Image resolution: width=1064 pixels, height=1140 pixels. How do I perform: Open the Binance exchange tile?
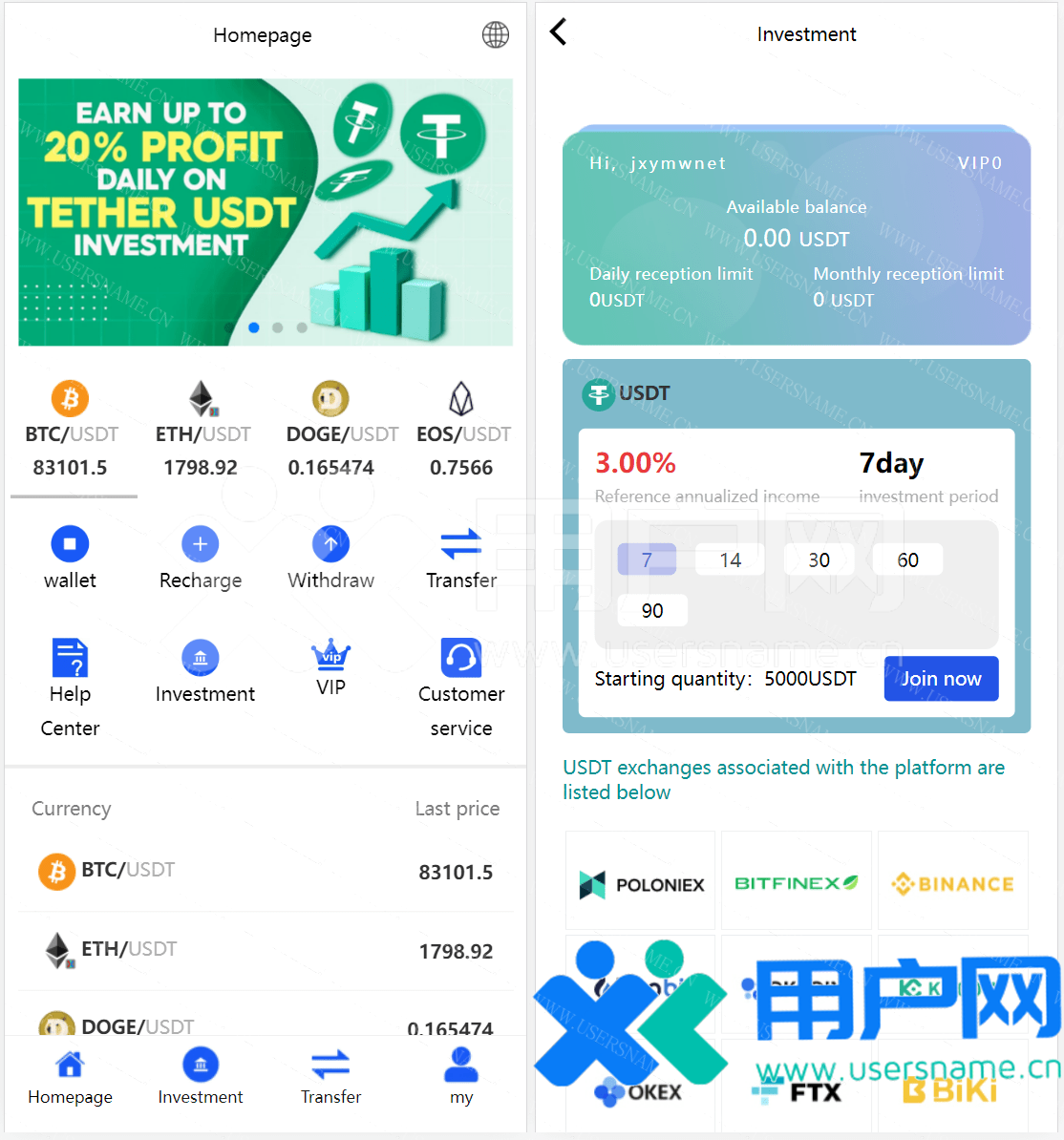tap(952, 883)
